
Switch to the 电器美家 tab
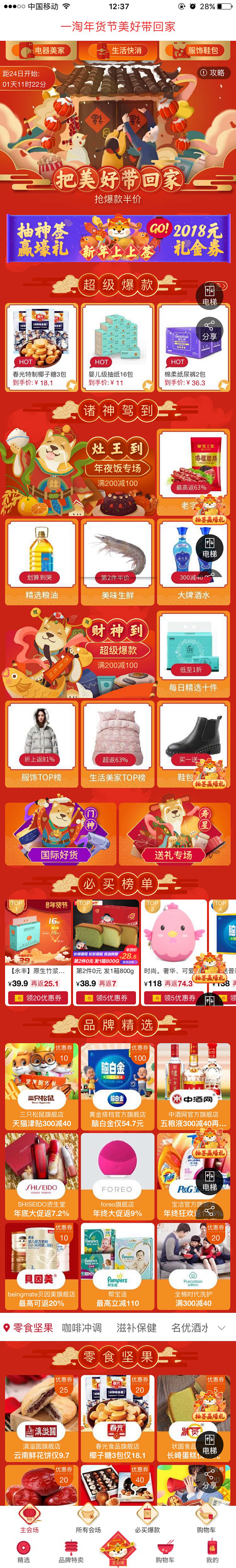pyautogui.click(x=43, y=51)
